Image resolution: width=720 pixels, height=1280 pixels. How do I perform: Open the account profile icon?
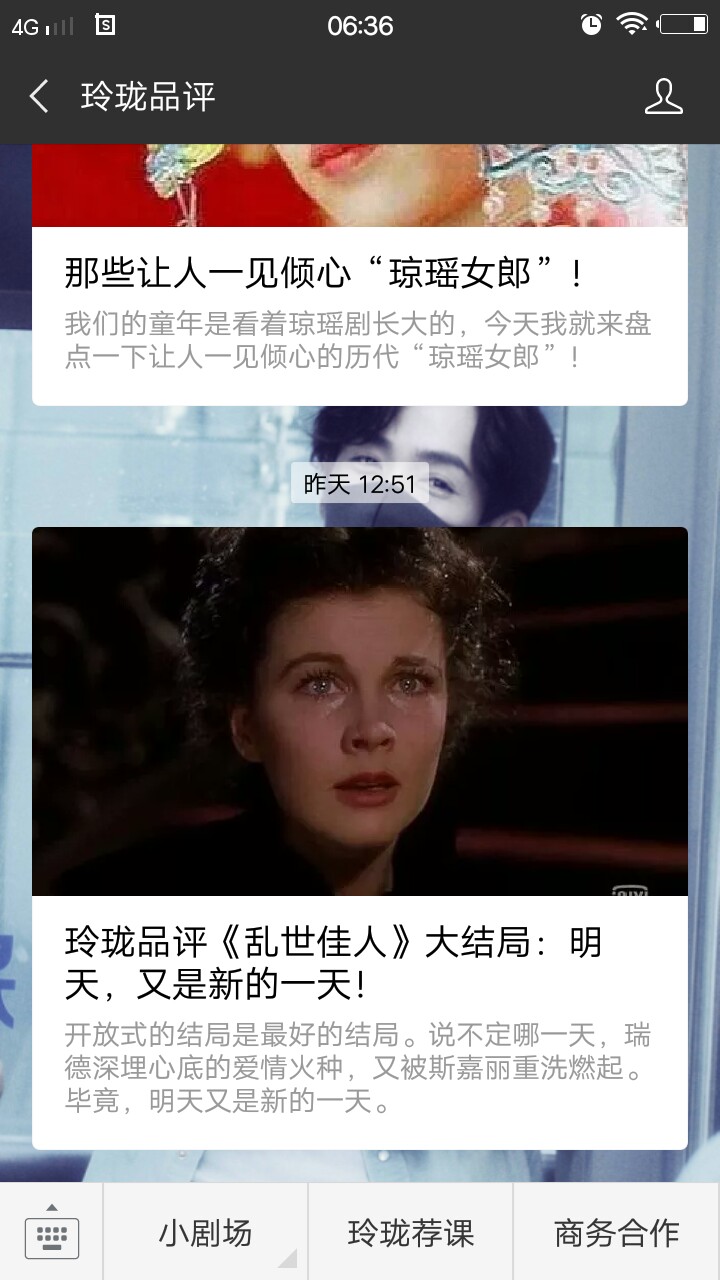pyautogui.click(x=663, y=97)
